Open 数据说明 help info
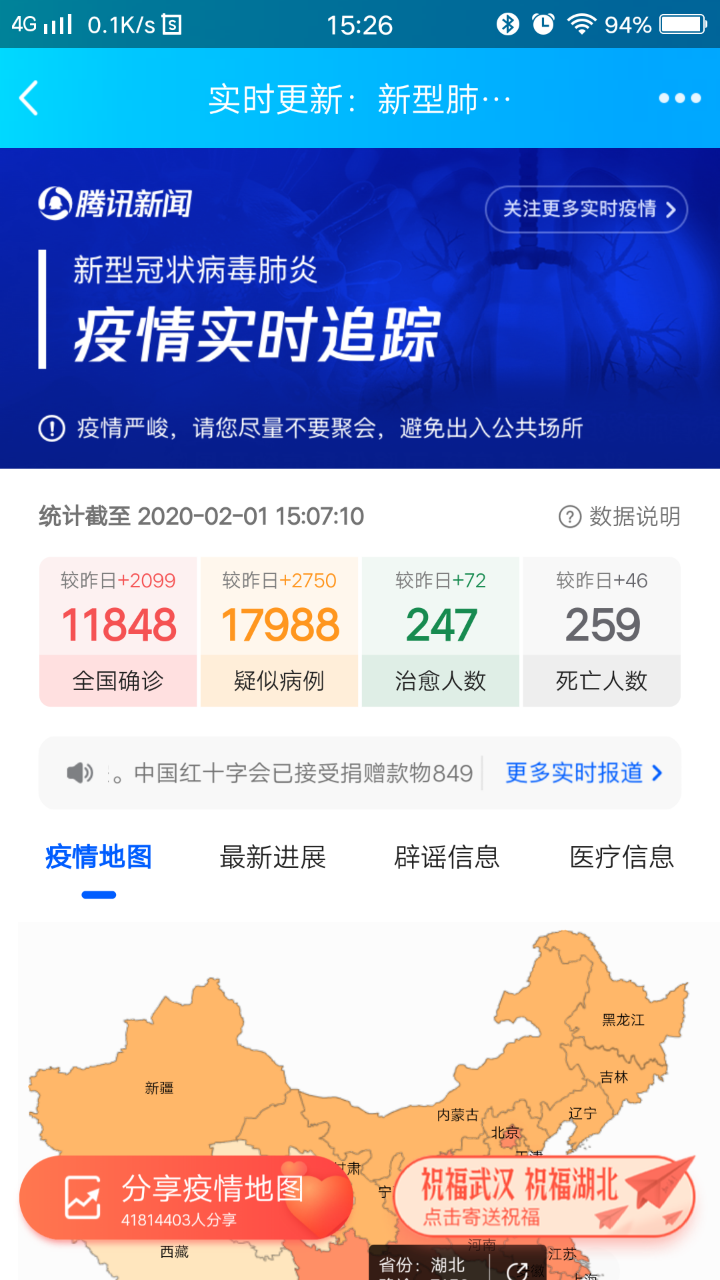Image resolution: width=720 pixels, height=1280 pixels. [x=619, y=517]
